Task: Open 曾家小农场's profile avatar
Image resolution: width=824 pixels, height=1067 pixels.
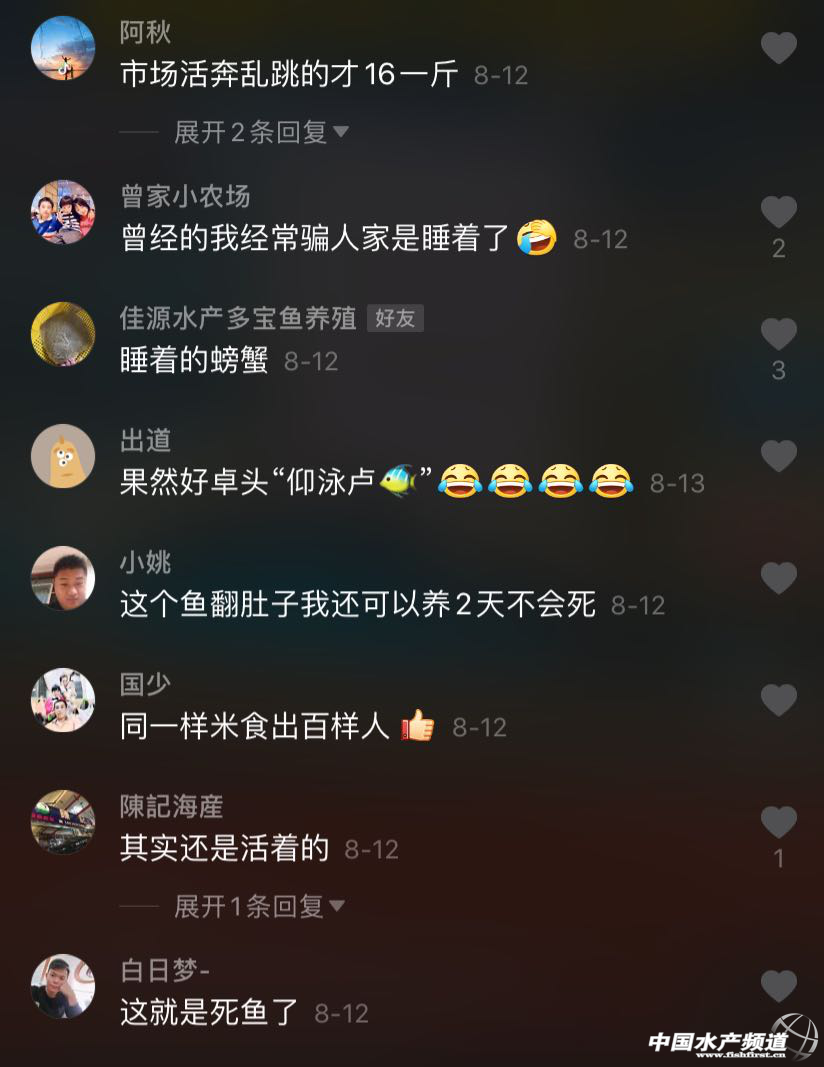Action: coord(63,212)
